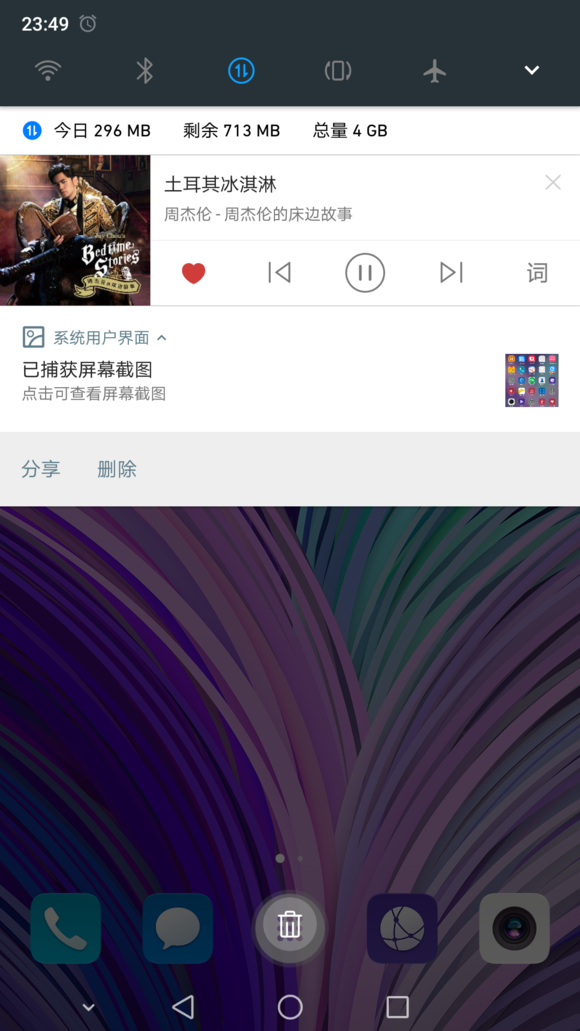The image size is (580, 1031).
Task: Pause the current song
Action: point(365,272)
